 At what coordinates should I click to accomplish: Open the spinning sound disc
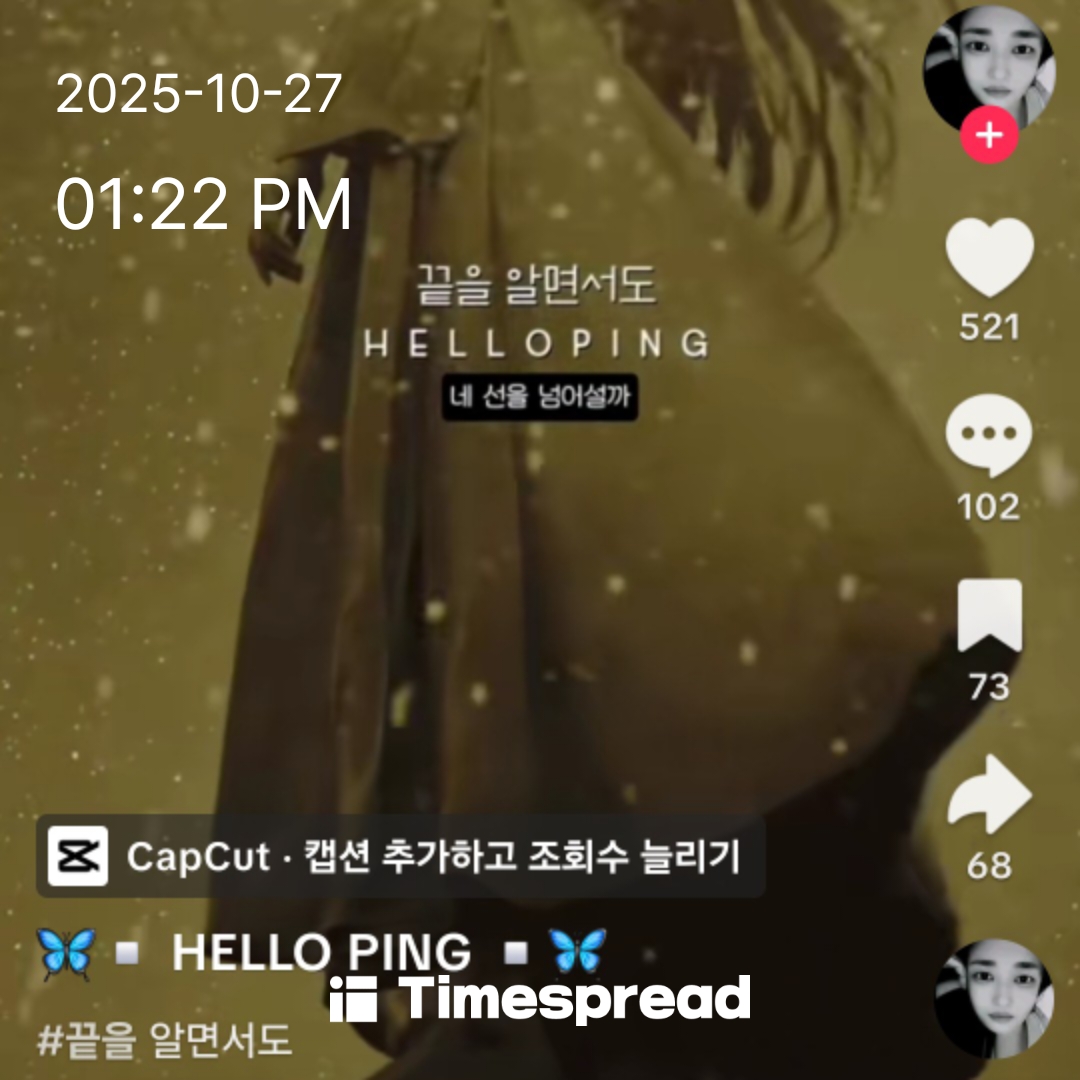(993, 998)
